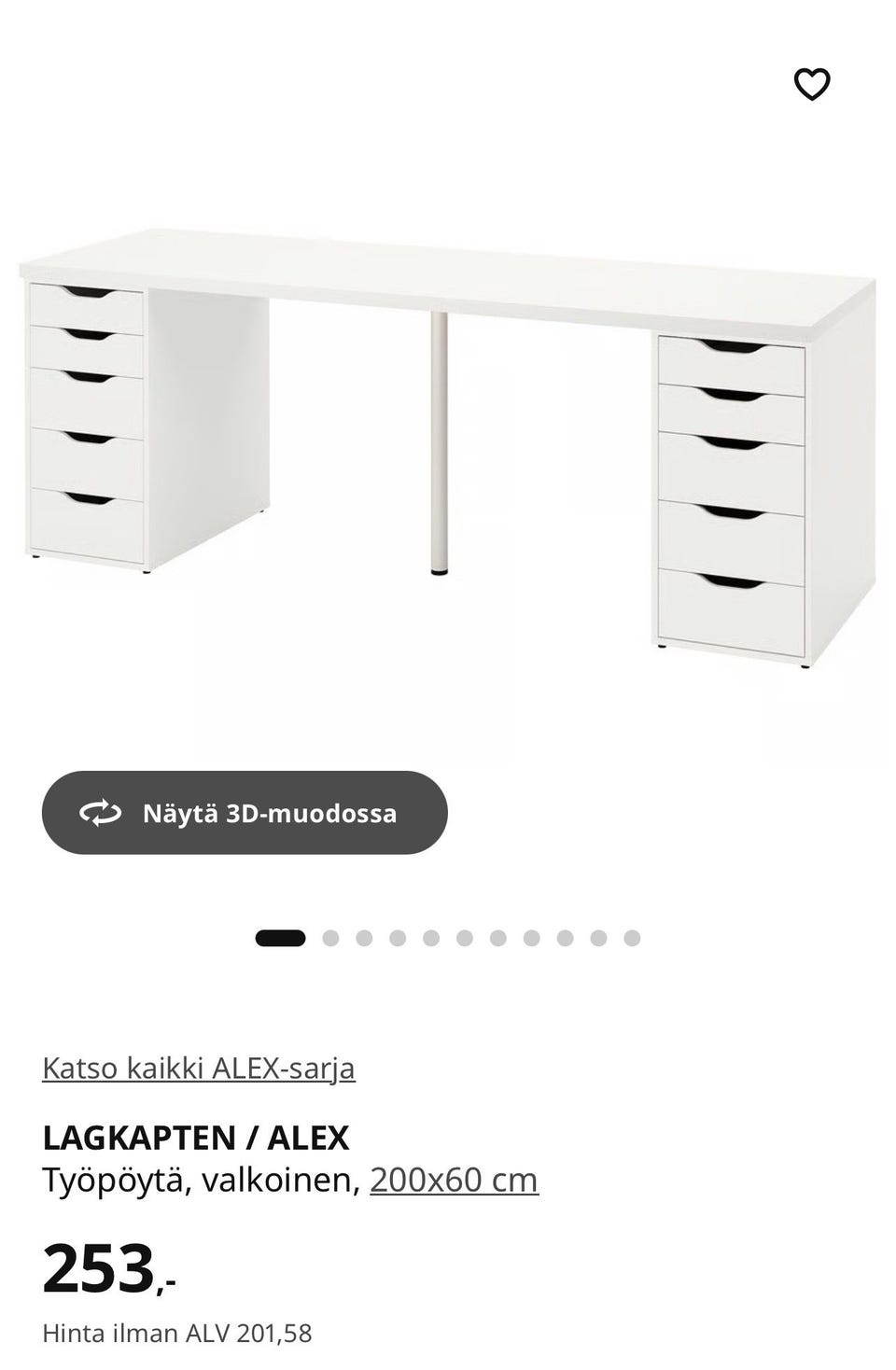Activate 3D view mode

(x=243, y=813)
